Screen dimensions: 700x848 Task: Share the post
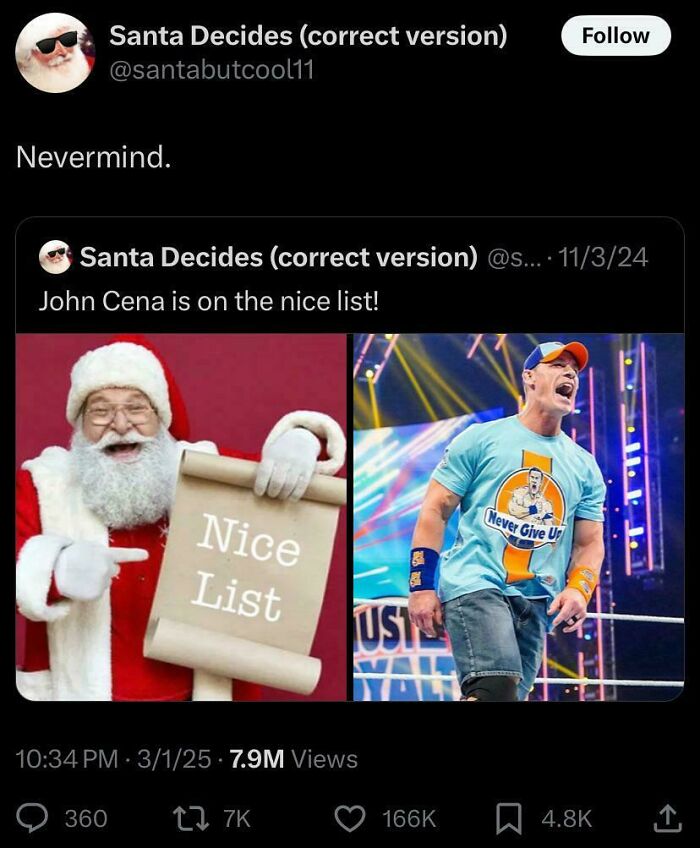(668, 818)
